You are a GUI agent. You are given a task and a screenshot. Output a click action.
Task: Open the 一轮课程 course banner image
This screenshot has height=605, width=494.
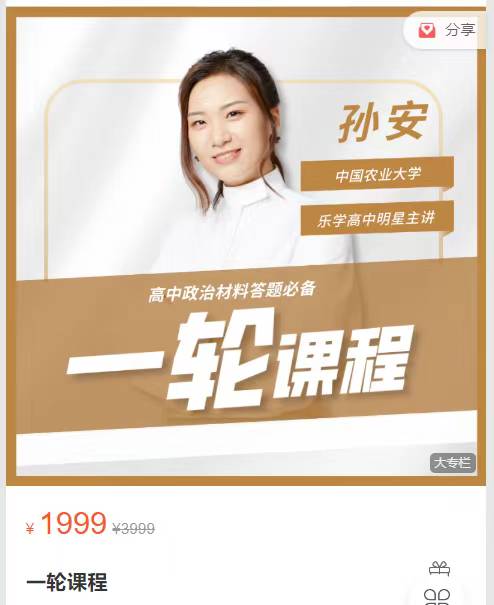[x=247, y=246]
